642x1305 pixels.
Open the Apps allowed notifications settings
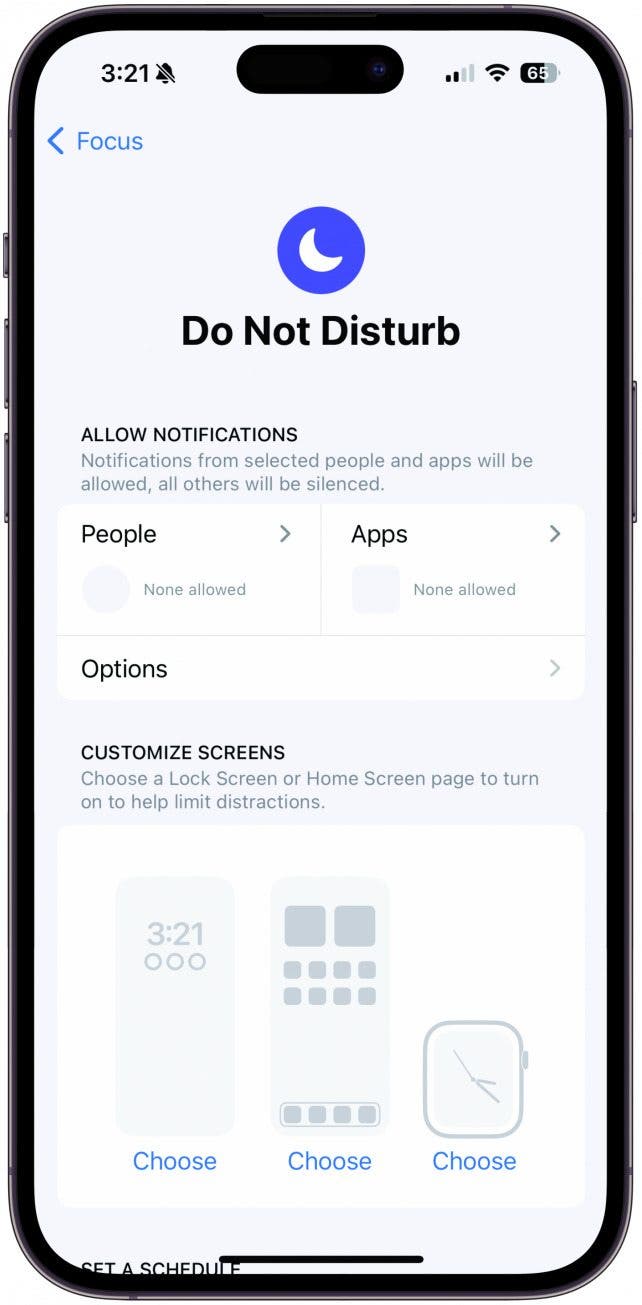coord(453,569)
